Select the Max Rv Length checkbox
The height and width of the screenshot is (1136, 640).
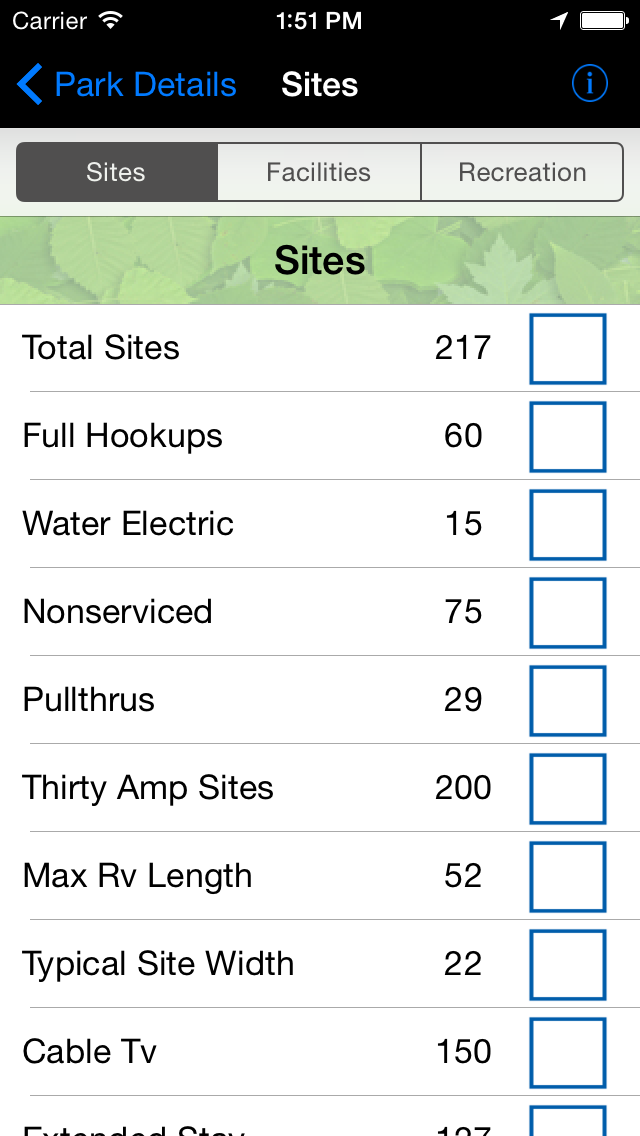click(x=568, y=877)
